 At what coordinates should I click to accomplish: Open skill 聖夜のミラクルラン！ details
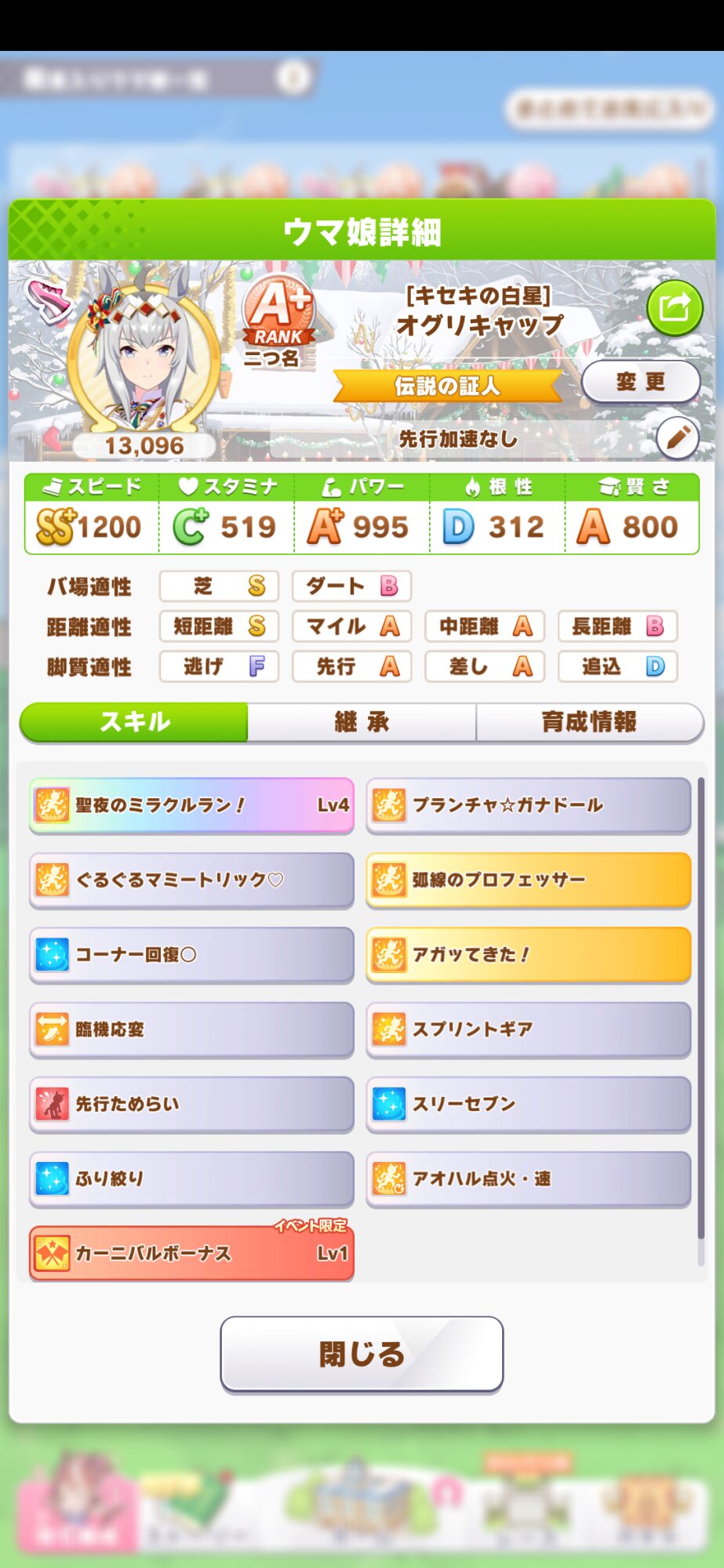[x=191, y=805]
